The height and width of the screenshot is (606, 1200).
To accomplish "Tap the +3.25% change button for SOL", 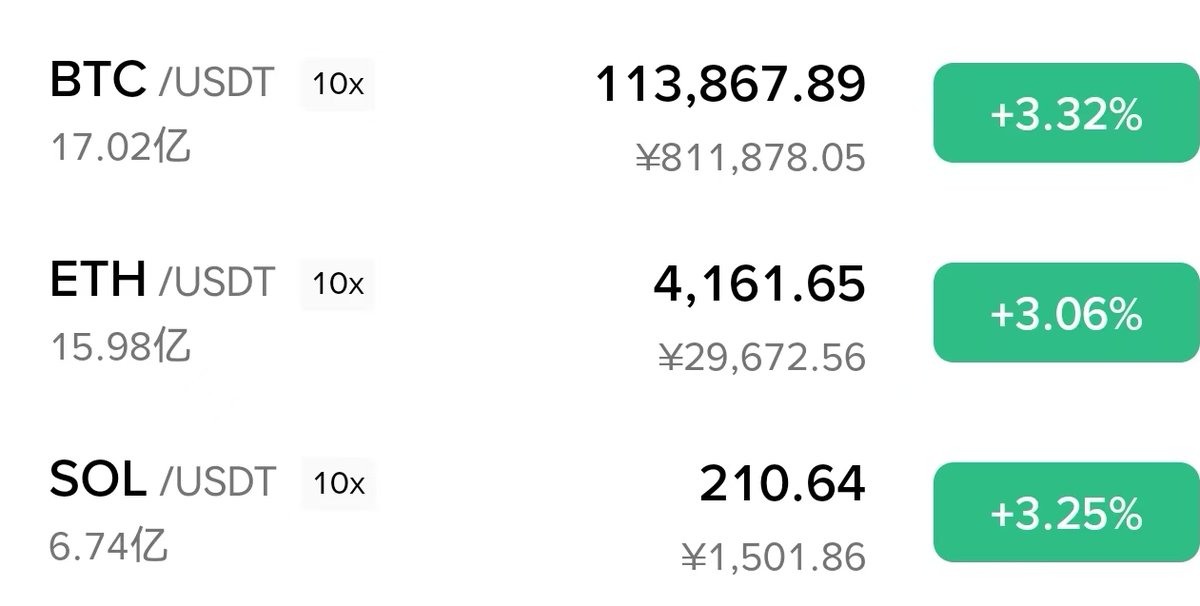I will tap(1066, 514).
